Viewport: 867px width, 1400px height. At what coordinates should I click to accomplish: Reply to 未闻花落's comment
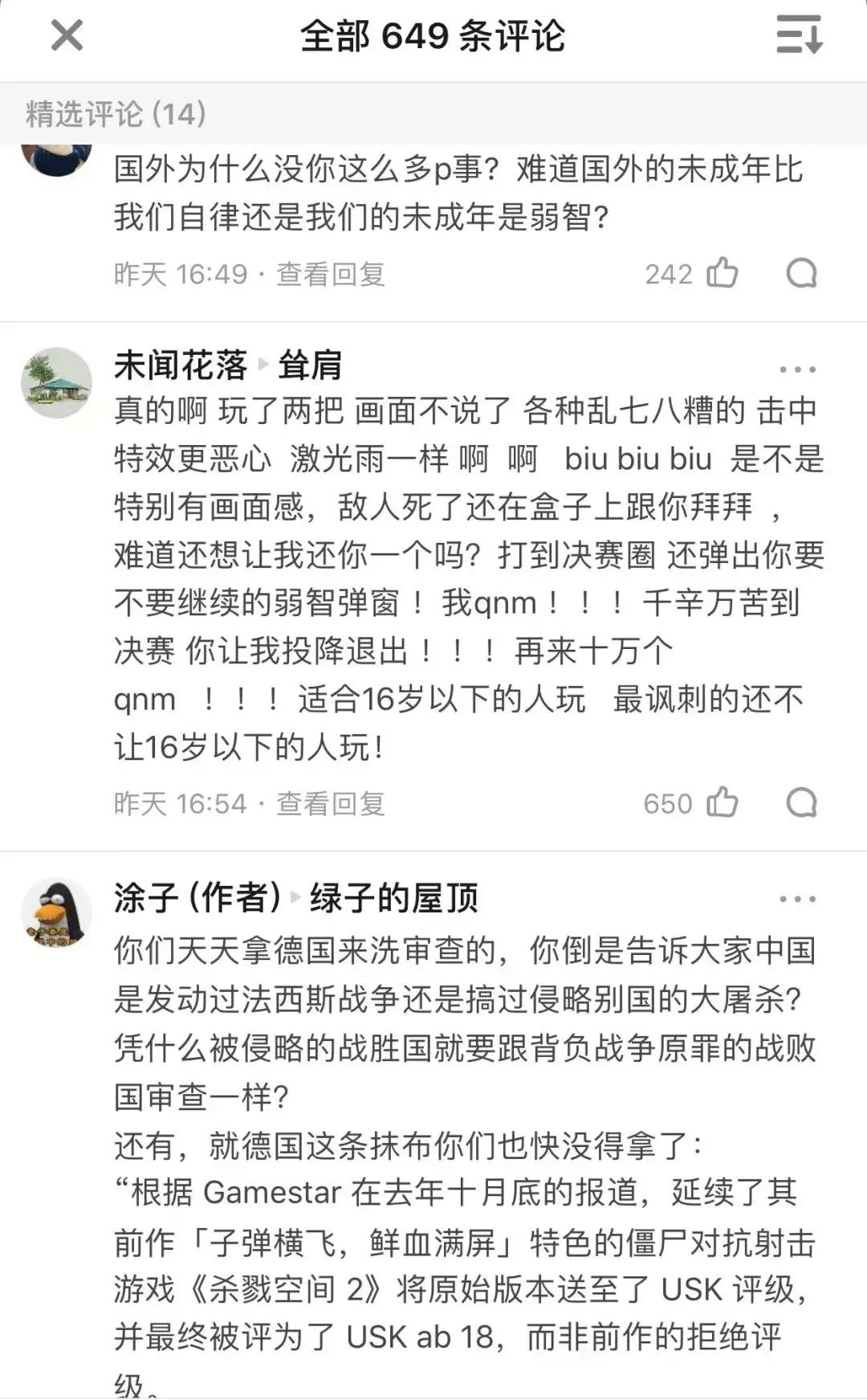tap(801, 802)
